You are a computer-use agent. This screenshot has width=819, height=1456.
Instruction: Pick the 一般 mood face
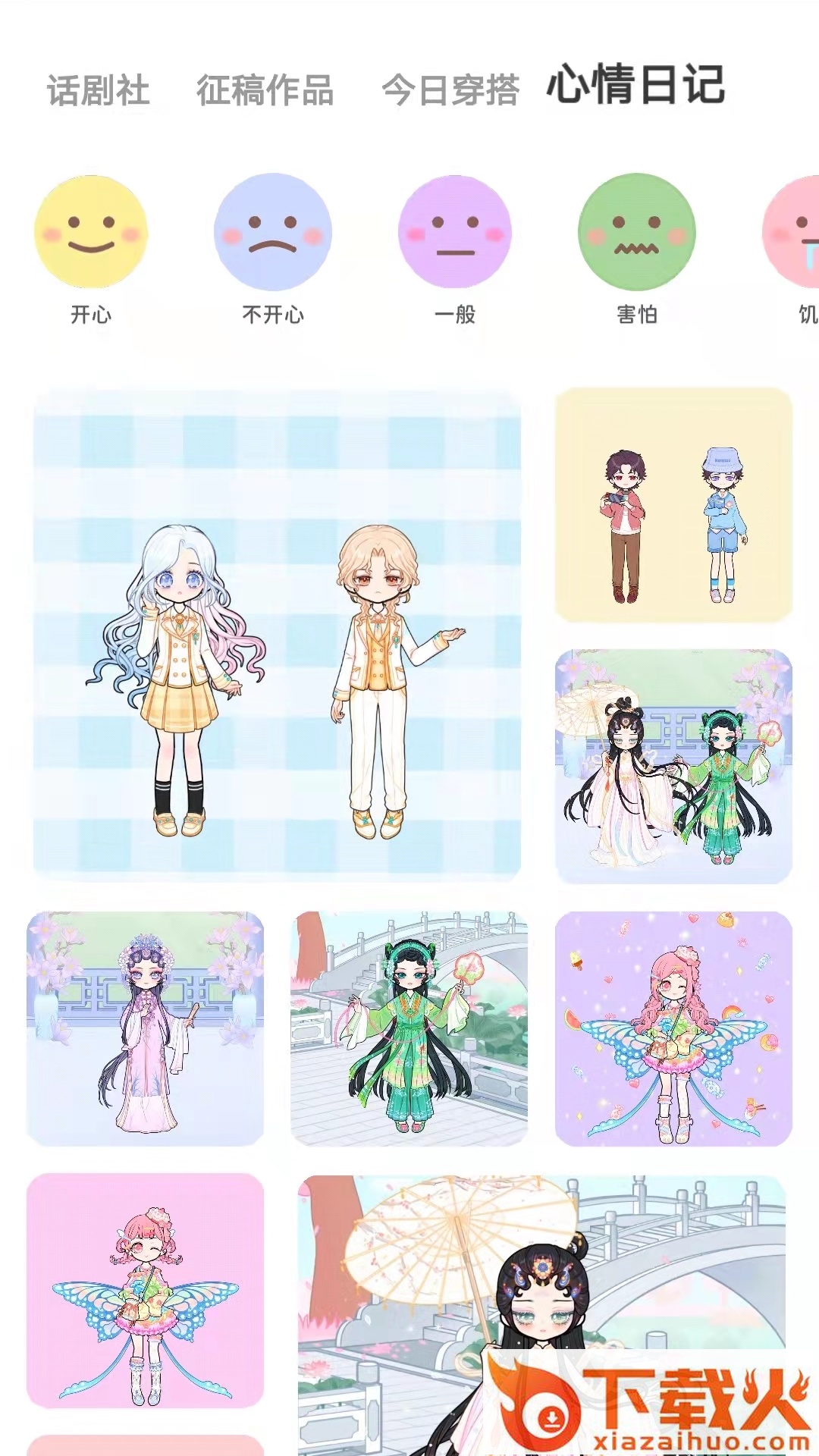point(455,232)
